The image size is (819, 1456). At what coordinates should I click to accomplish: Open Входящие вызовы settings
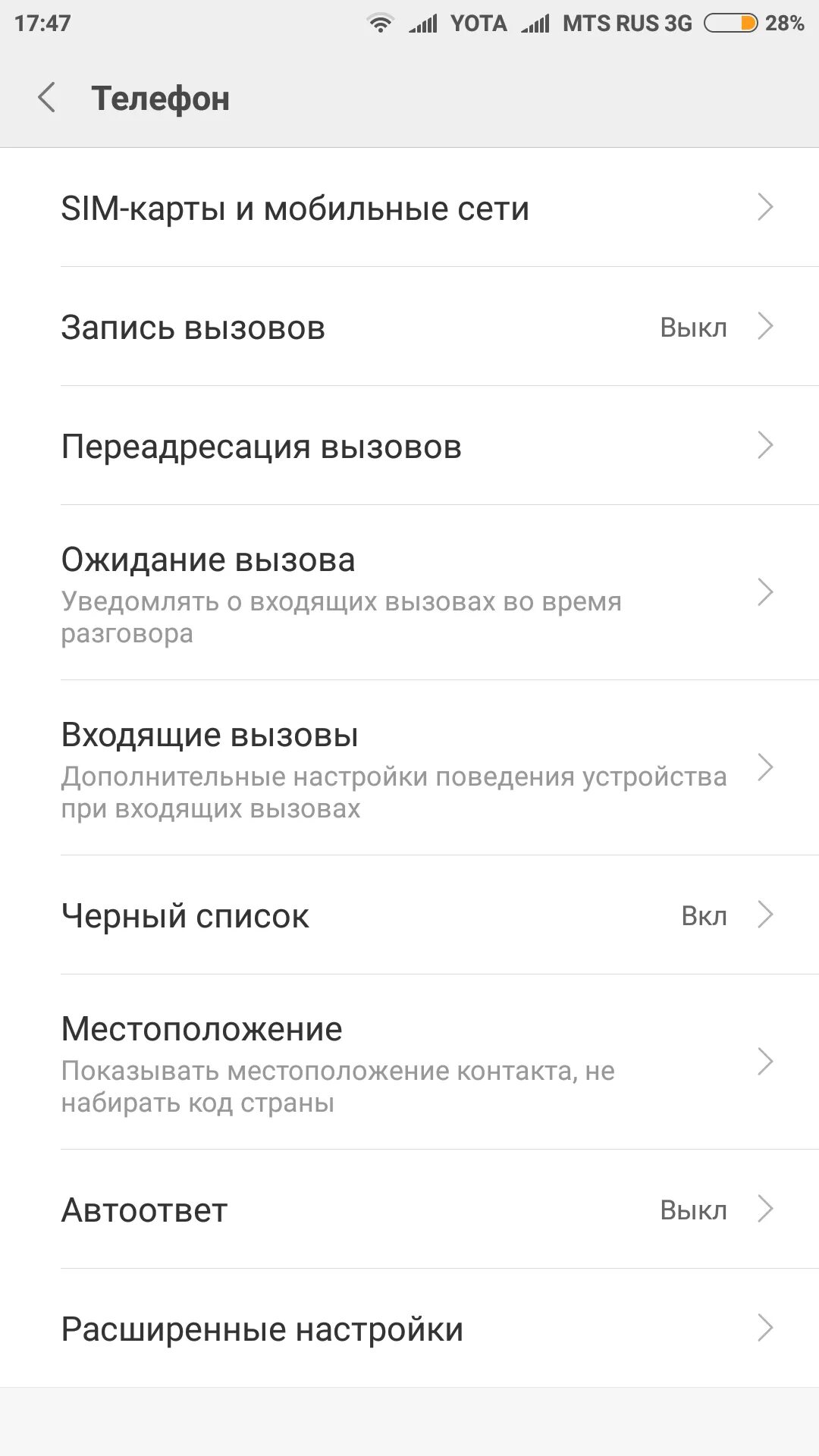point(409,767)
